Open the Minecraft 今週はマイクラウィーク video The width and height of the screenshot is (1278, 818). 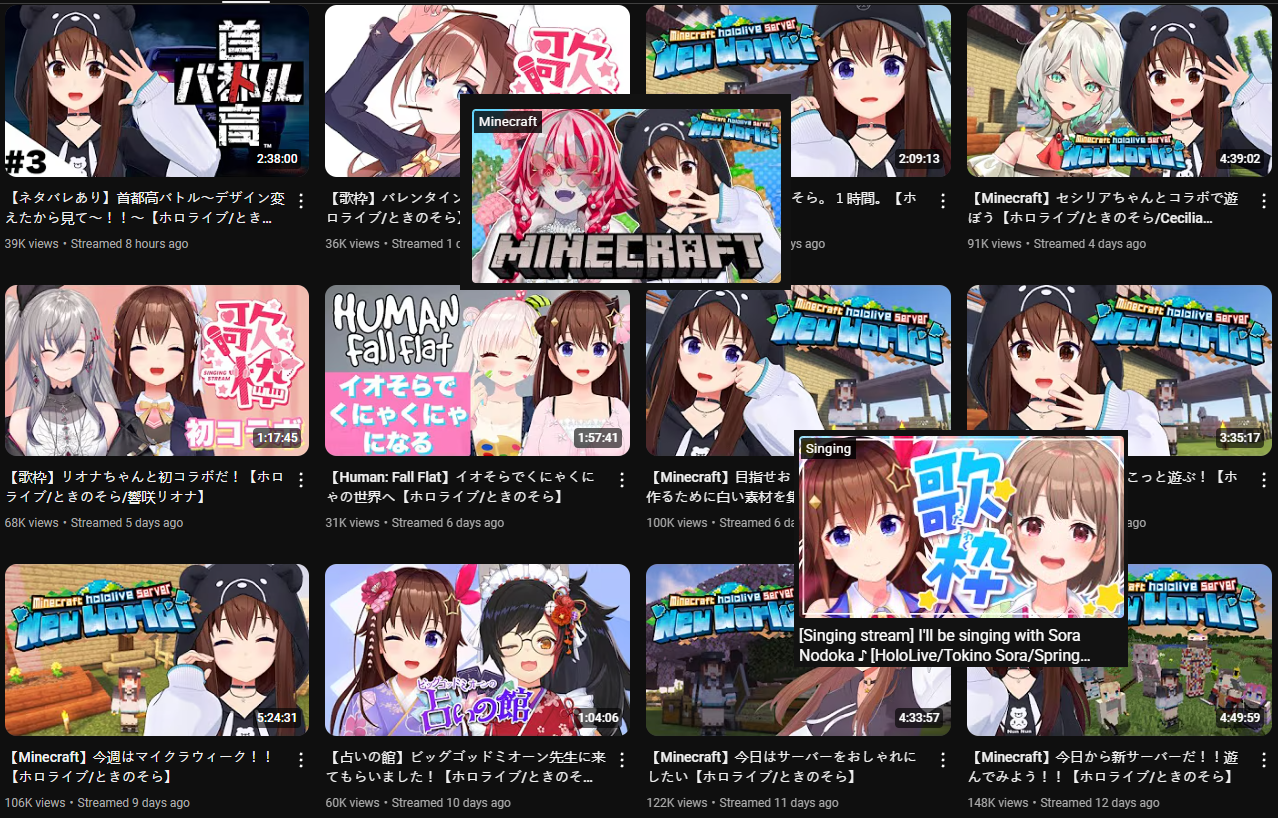[157, 650]
